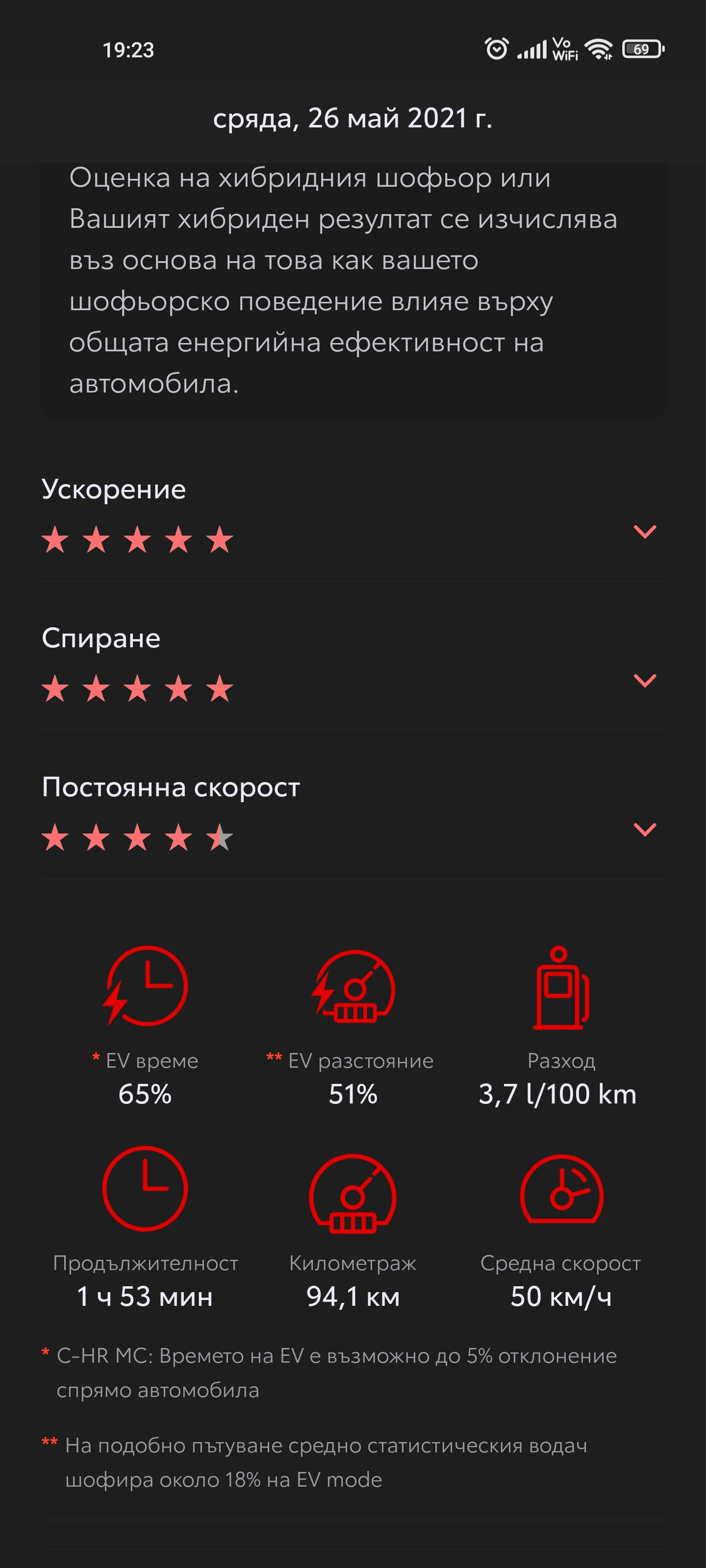Tap the fifth star under Ускорение
Screen dimensions: 706x1568
click(220, 538)
